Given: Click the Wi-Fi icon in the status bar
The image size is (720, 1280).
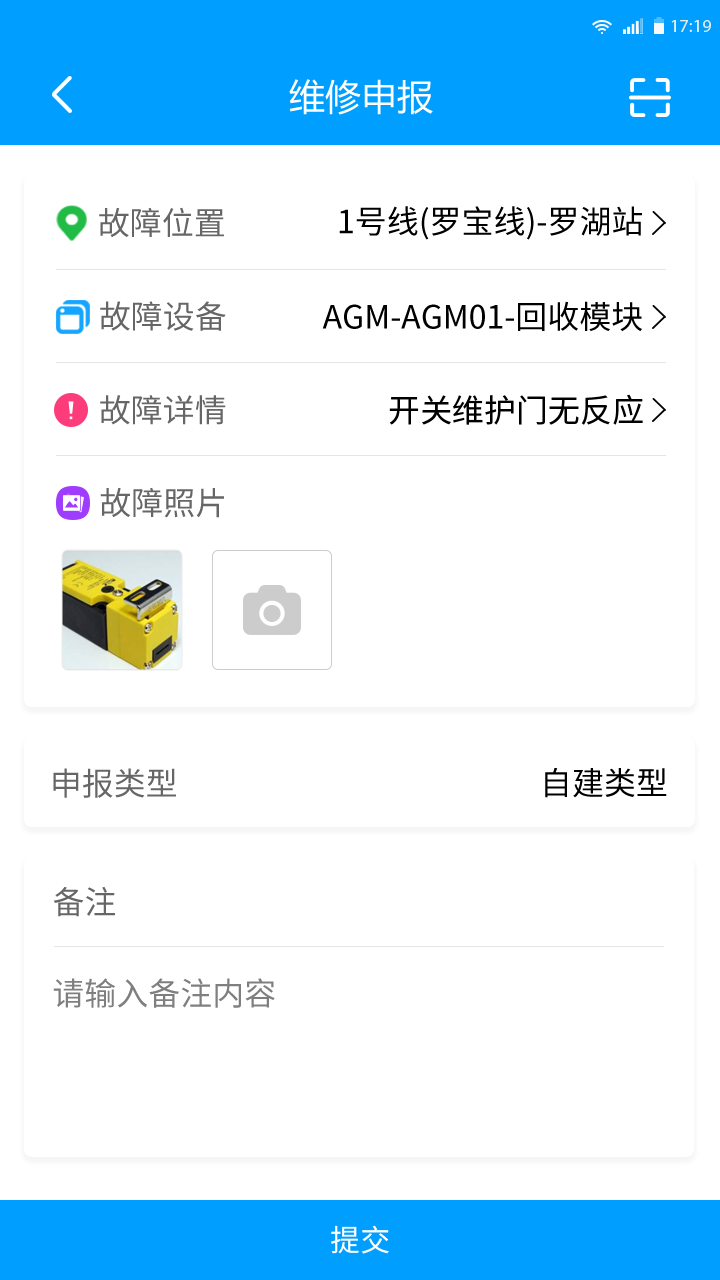Looking at the screenshot, I should coord(600,27).
